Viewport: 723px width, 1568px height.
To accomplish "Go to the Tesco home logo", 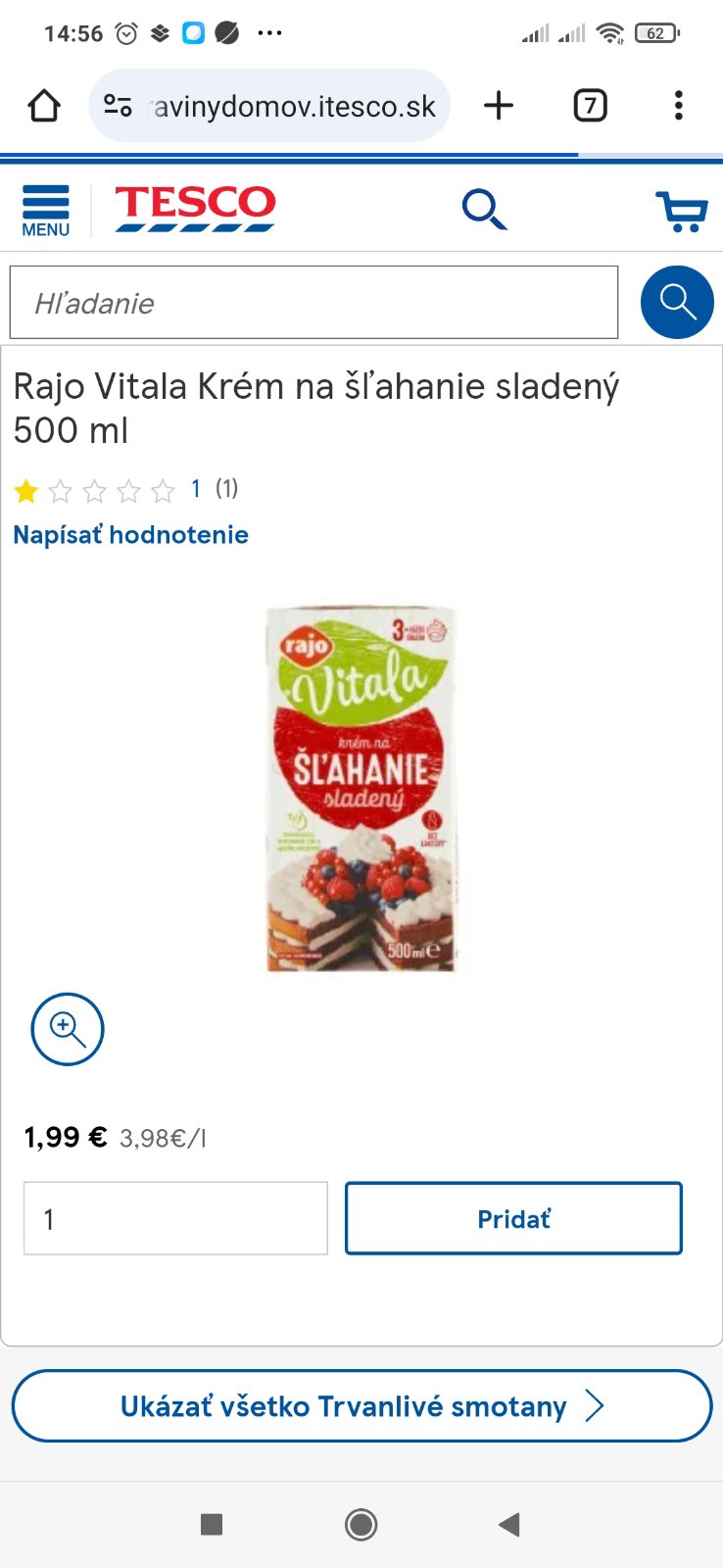I will 195,208.
